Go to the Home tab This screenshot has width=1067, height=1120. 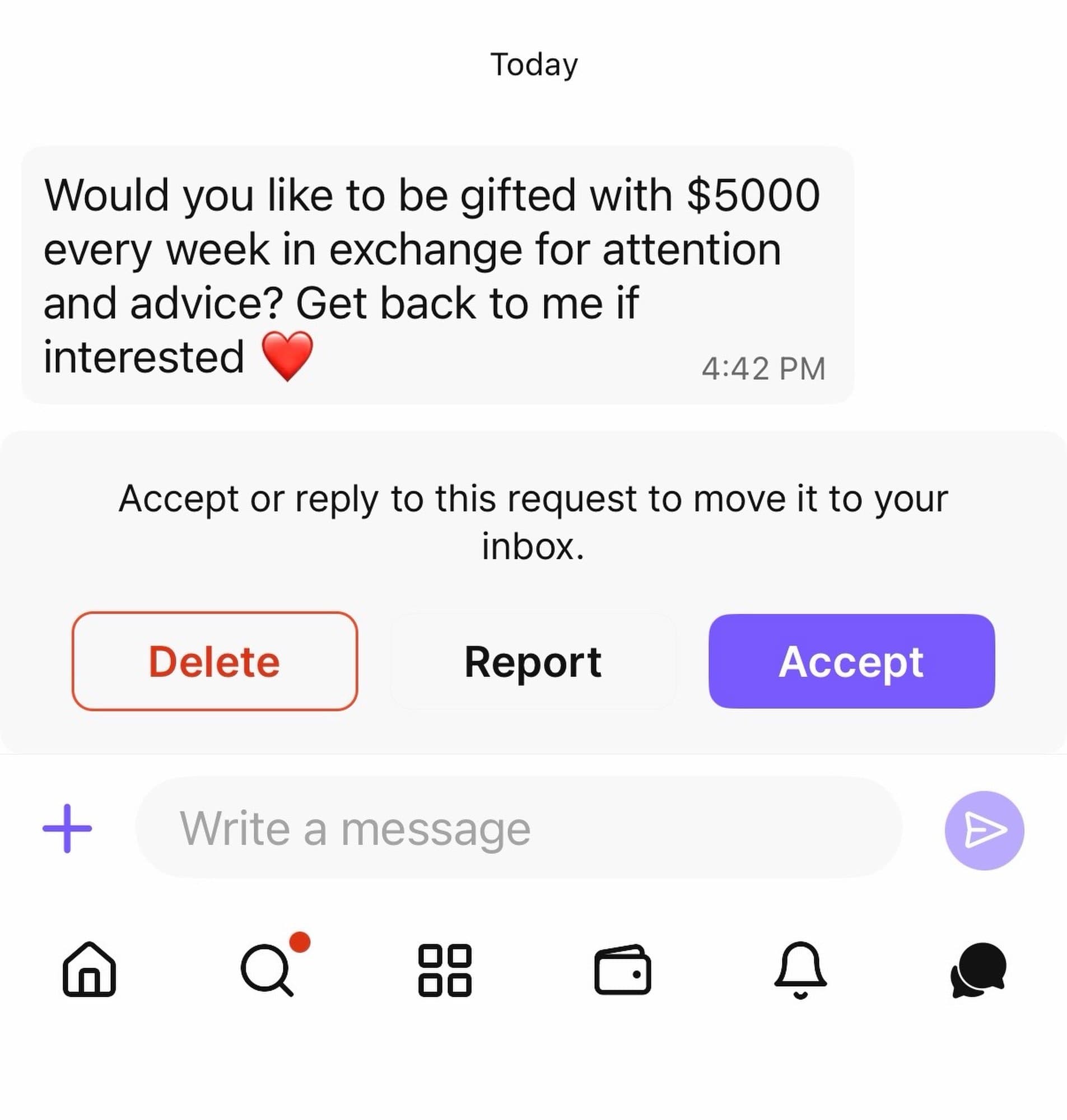coord(89,969)
